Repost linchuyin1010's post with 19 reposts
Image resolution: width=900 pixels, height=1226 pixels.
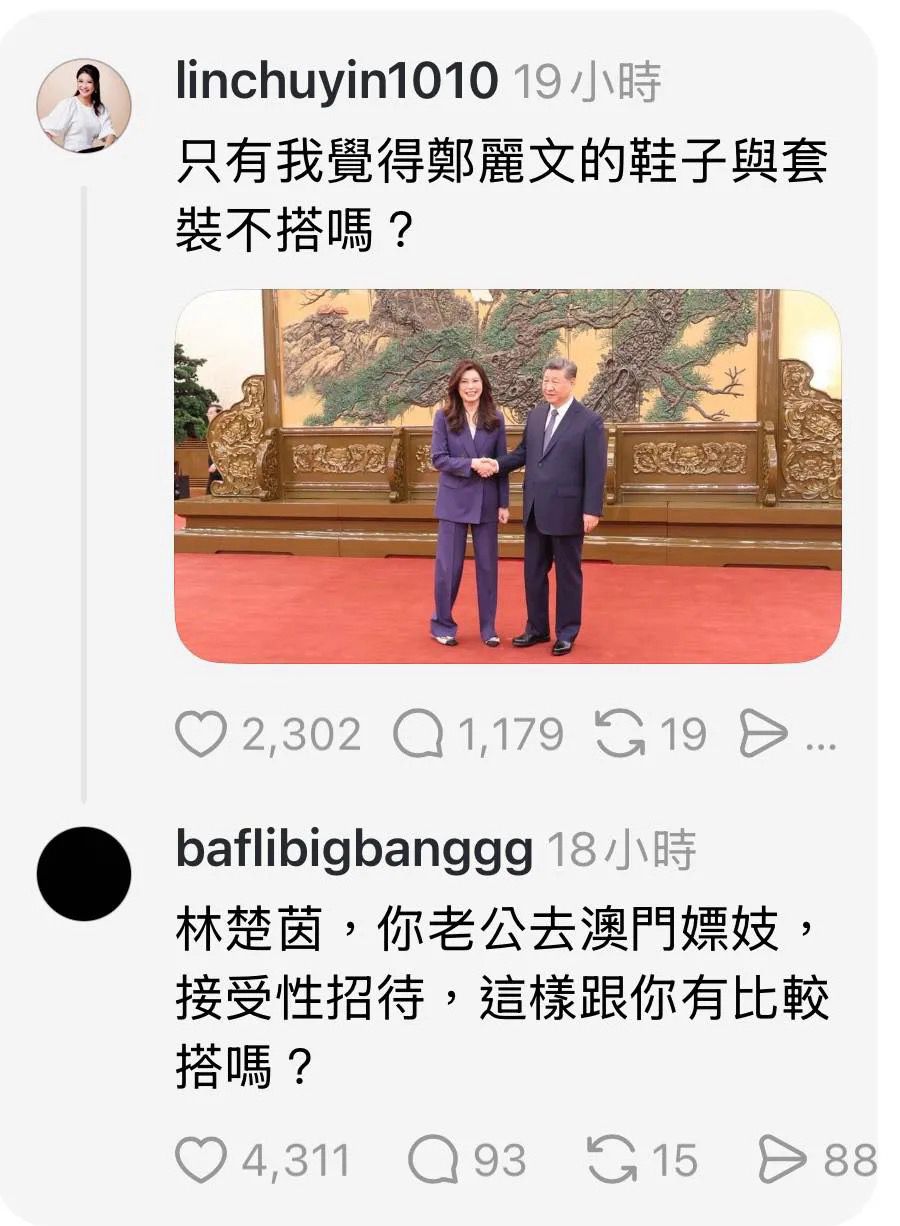click(619, 735)
